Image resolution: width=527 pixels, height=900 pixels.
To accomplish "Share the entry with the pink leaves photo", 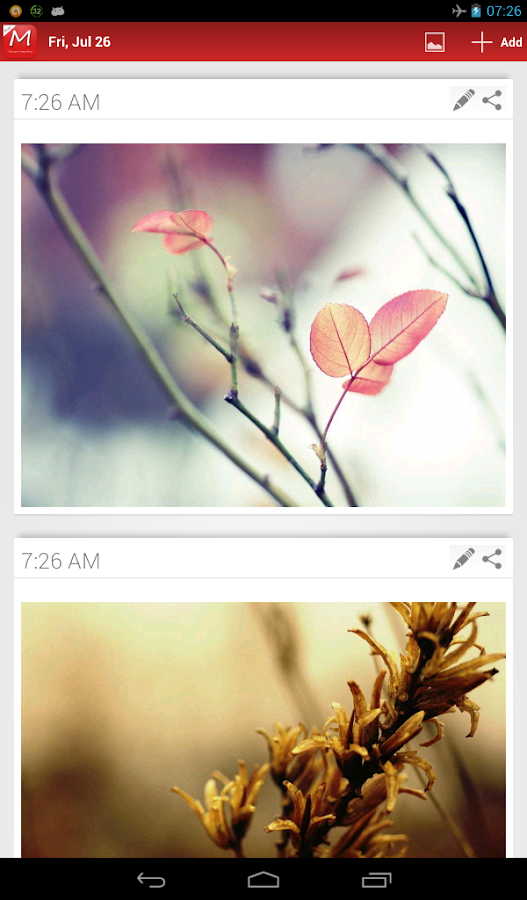I will (x=492, y=100).
